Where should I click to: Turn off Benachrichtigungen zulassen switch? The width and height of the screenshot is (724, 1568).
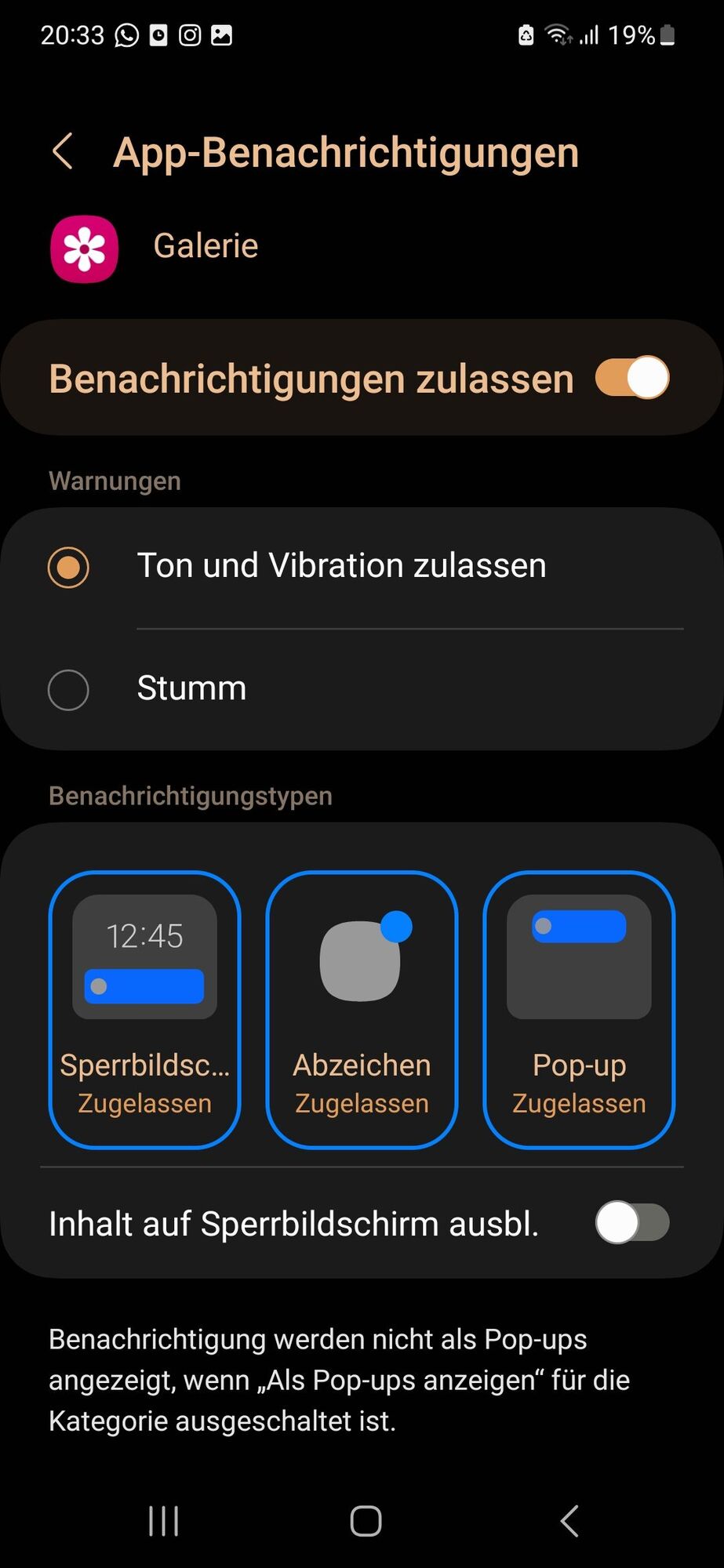[631, 378]
